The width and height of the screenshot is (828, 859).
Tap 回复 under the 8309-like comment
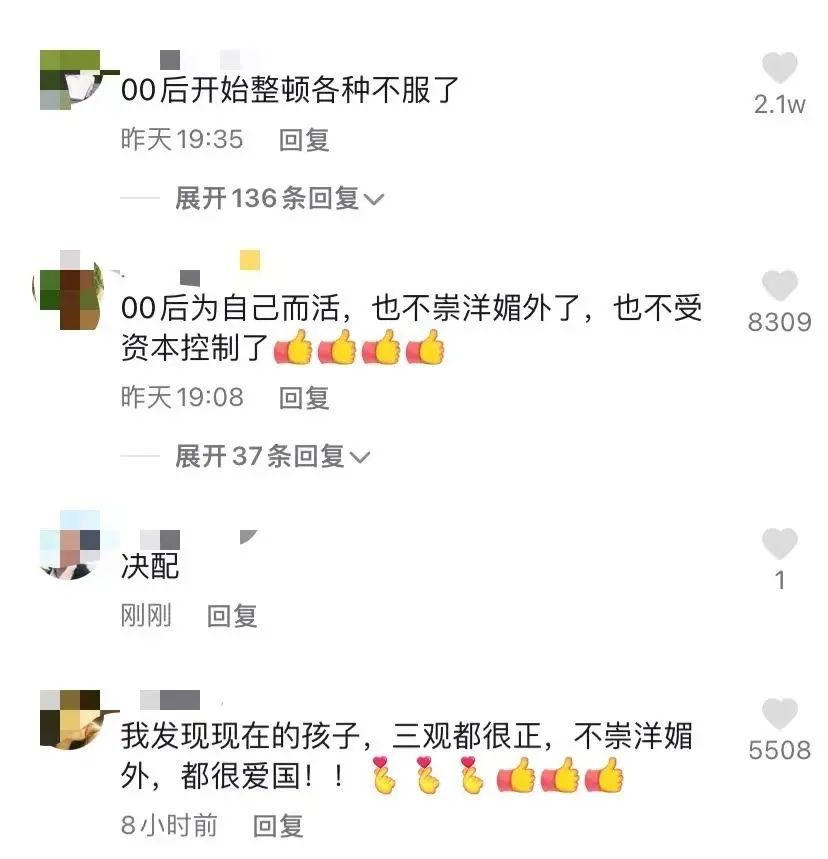pyautogui.click(x=307, y=398)
